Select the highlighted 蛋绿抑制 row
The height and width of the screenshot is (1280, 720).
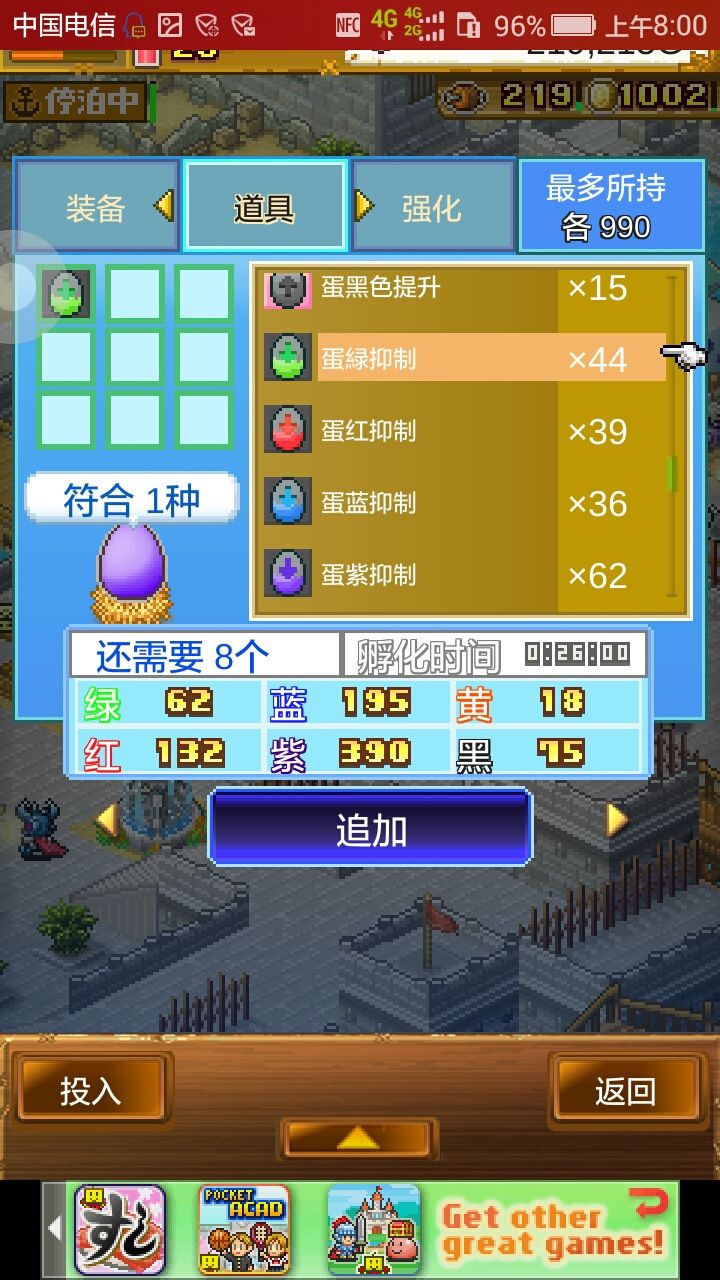pos(450,358)
